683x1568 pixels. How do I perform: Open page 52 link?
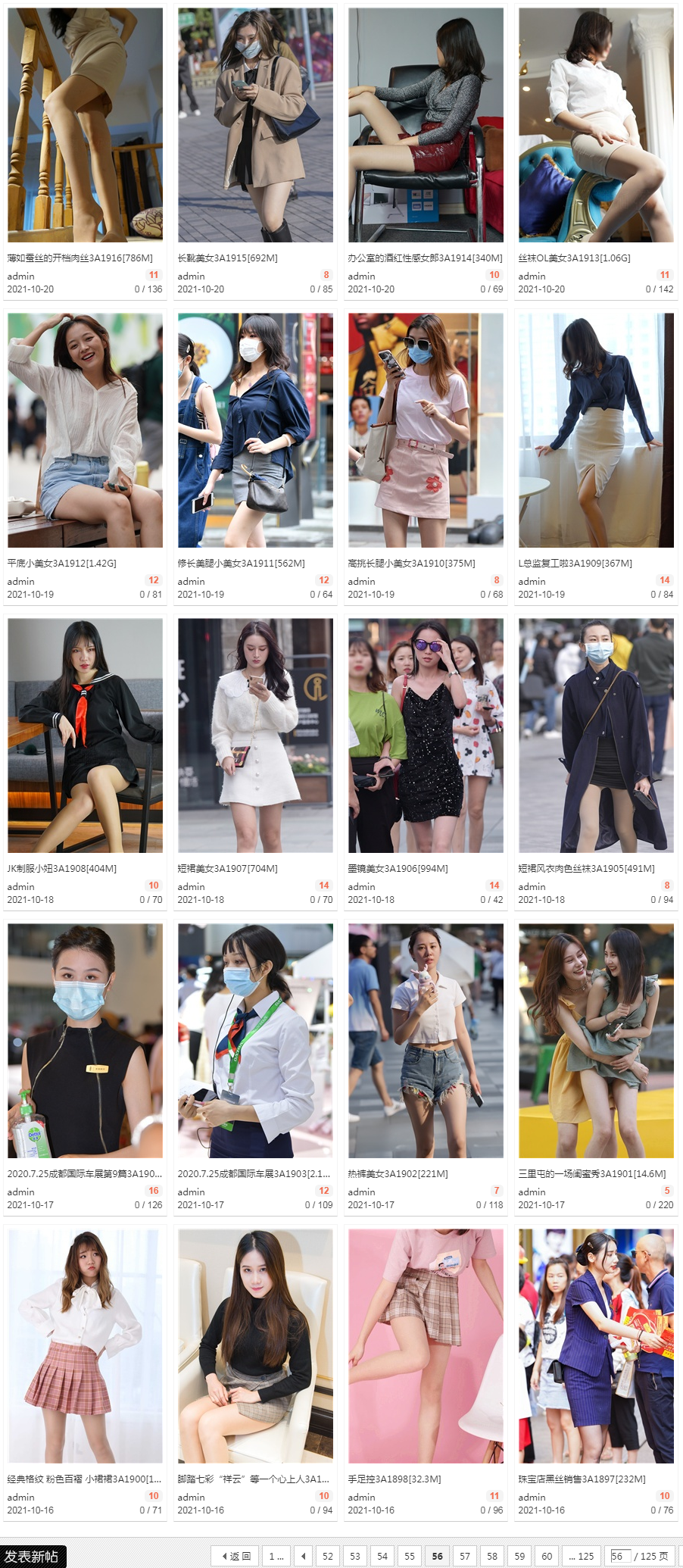[x=328, y=1556]
